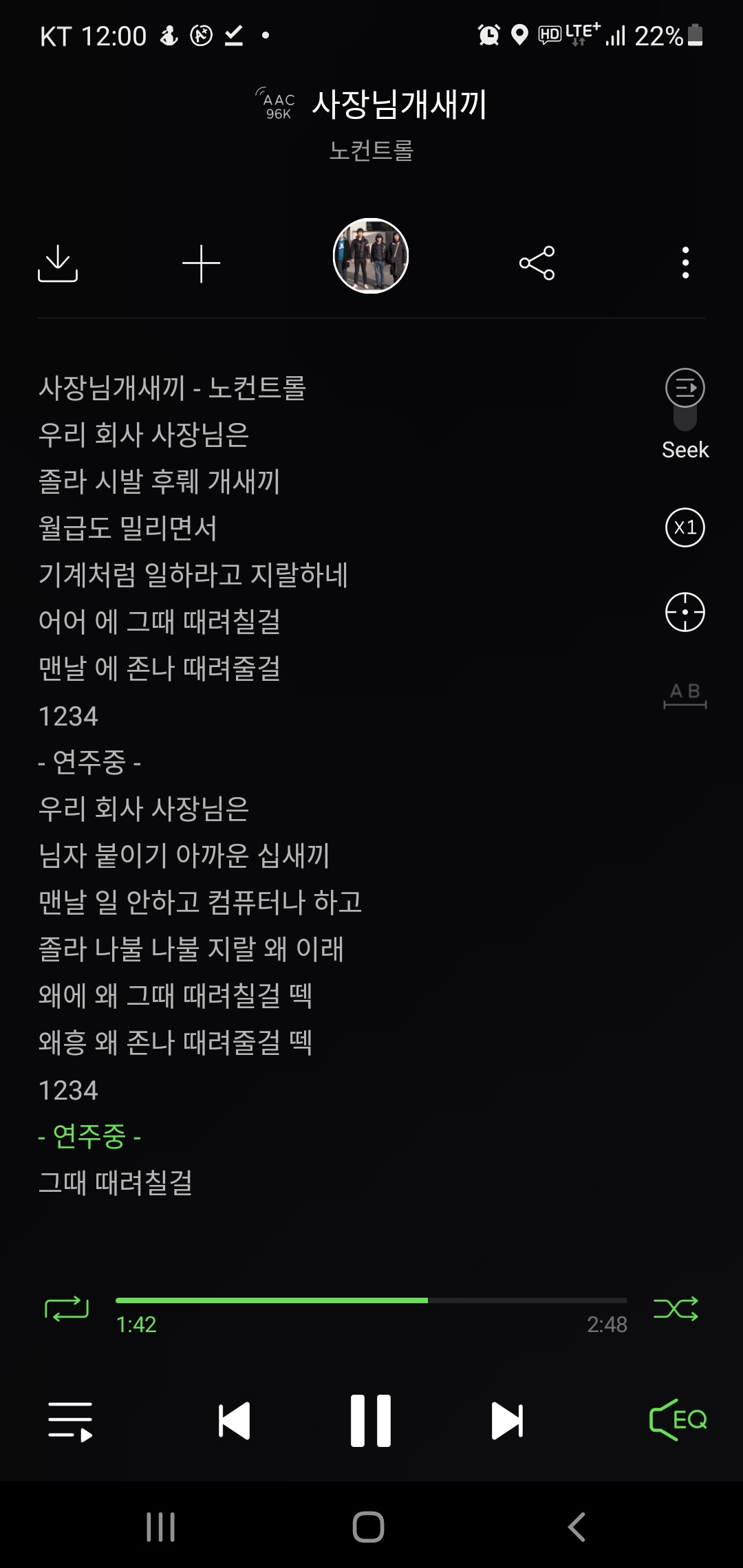Toggle repeat mode
The height and width of the screenshot is (1568, 743).
click(x=67, y=1309)
